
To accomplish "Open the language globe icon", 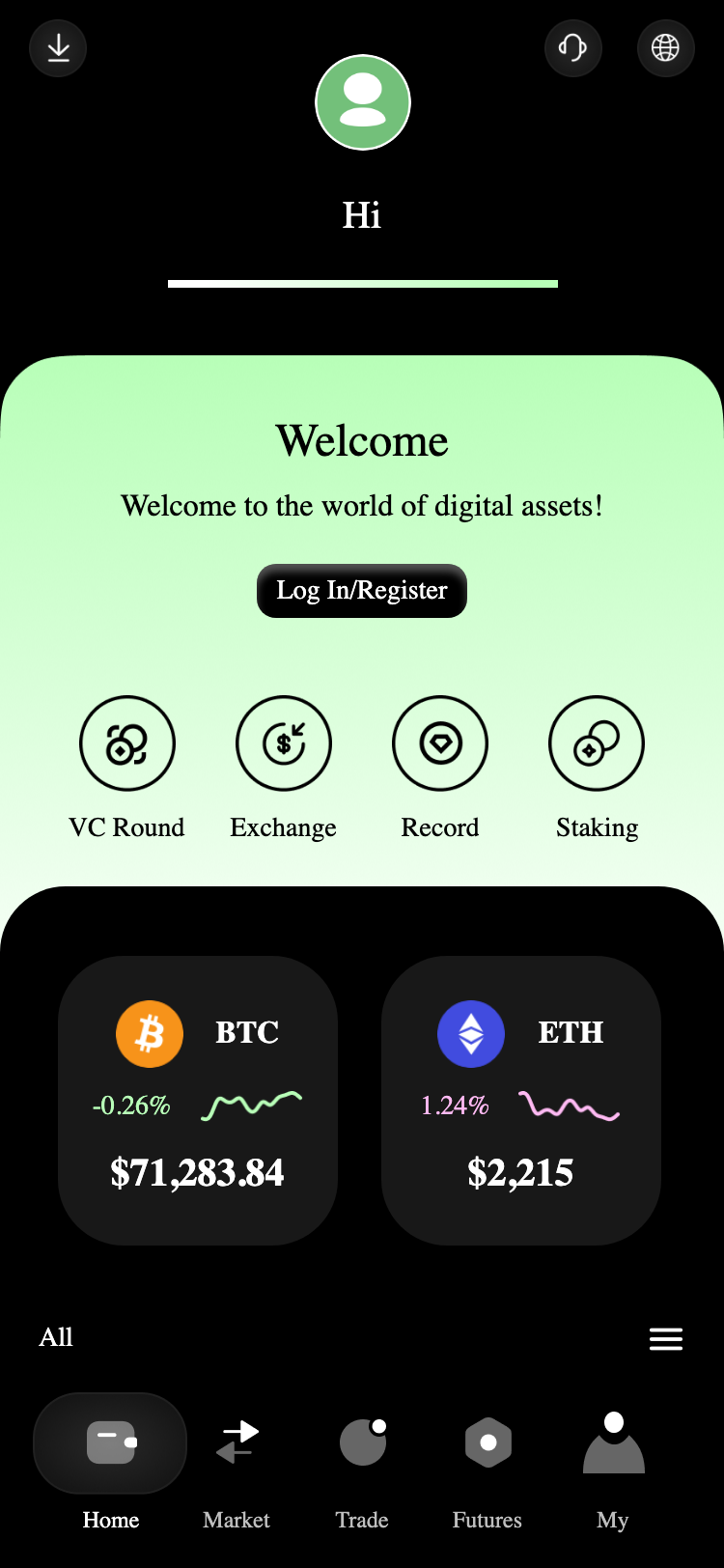I will 665,48.
